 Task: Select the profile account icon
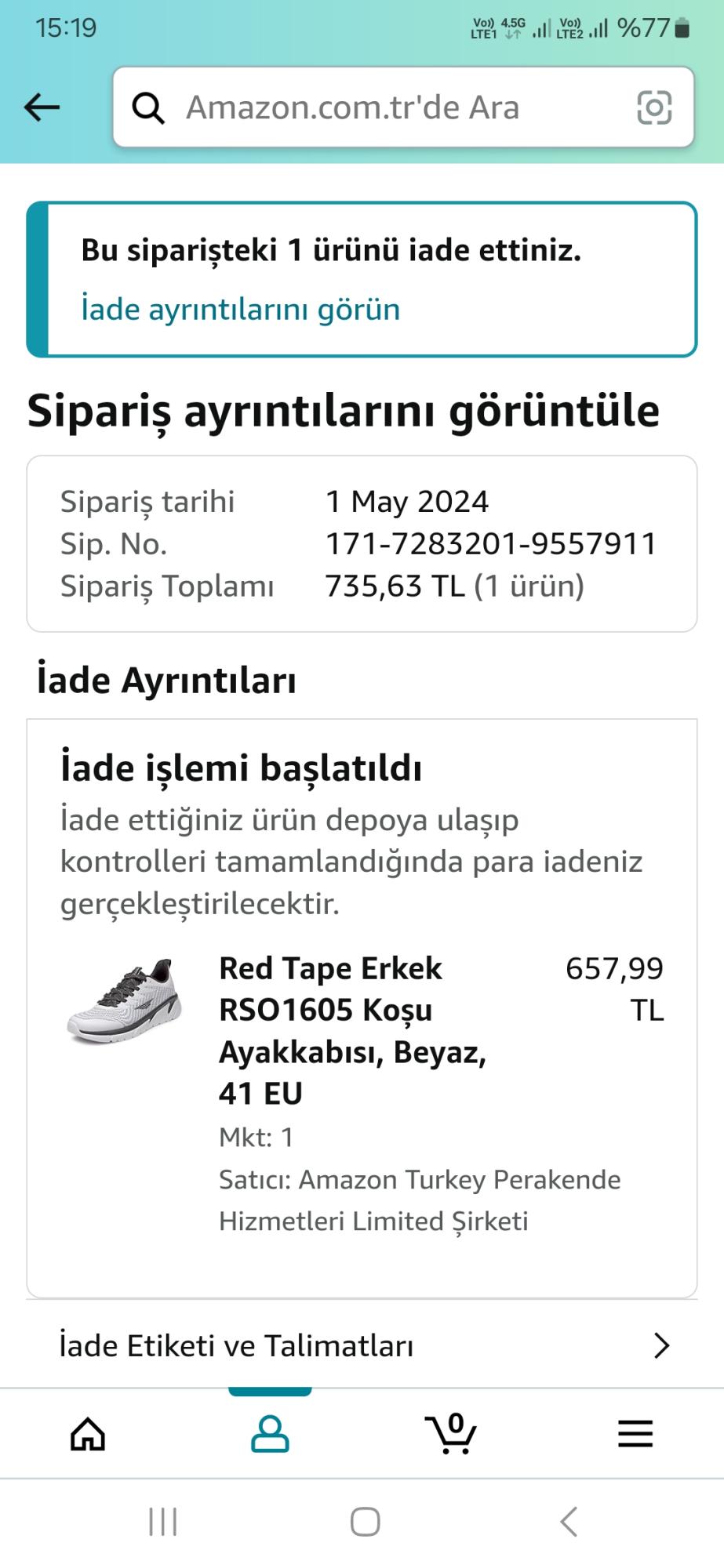tap(271, 1432)
